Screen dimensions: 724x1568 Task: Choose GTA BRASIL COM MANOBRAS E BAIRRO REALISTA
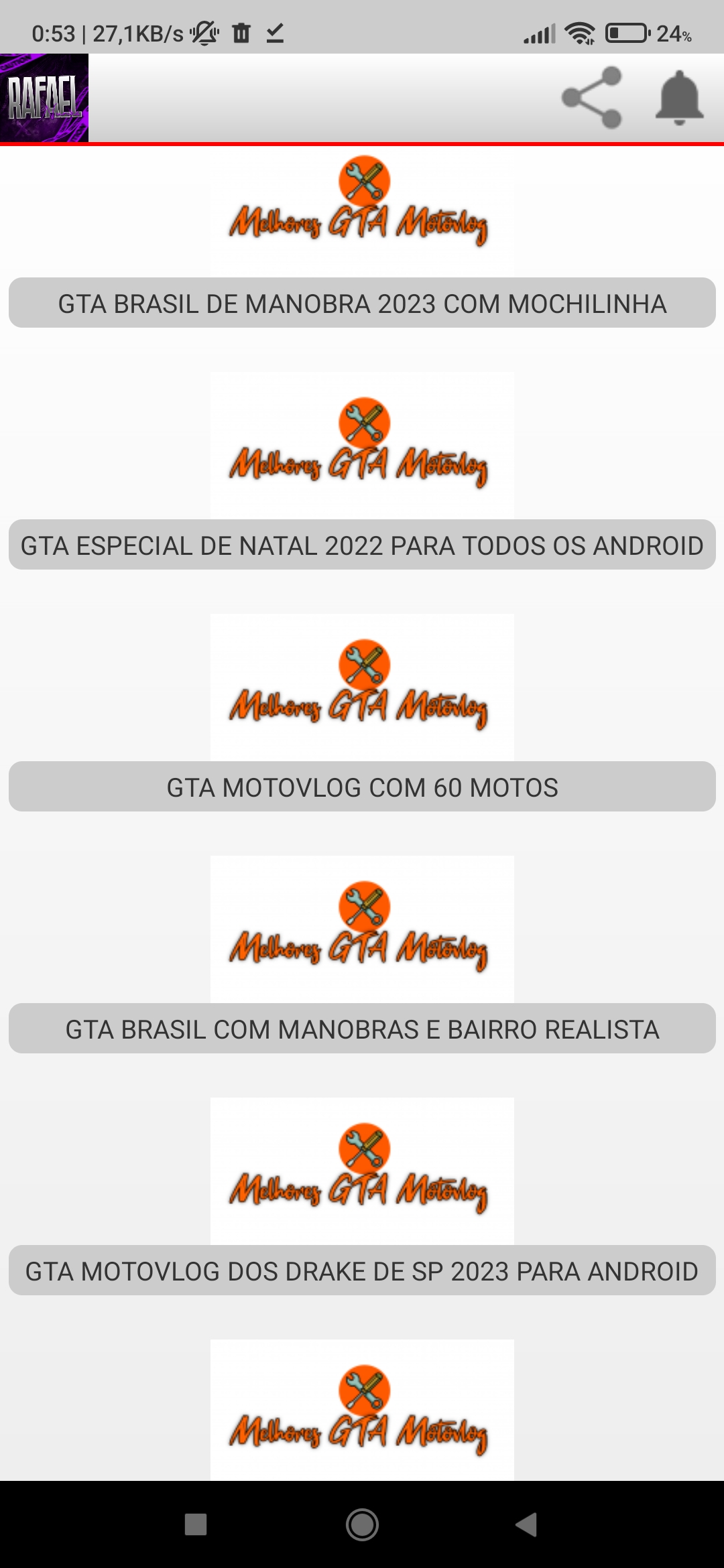(362, 1029)
